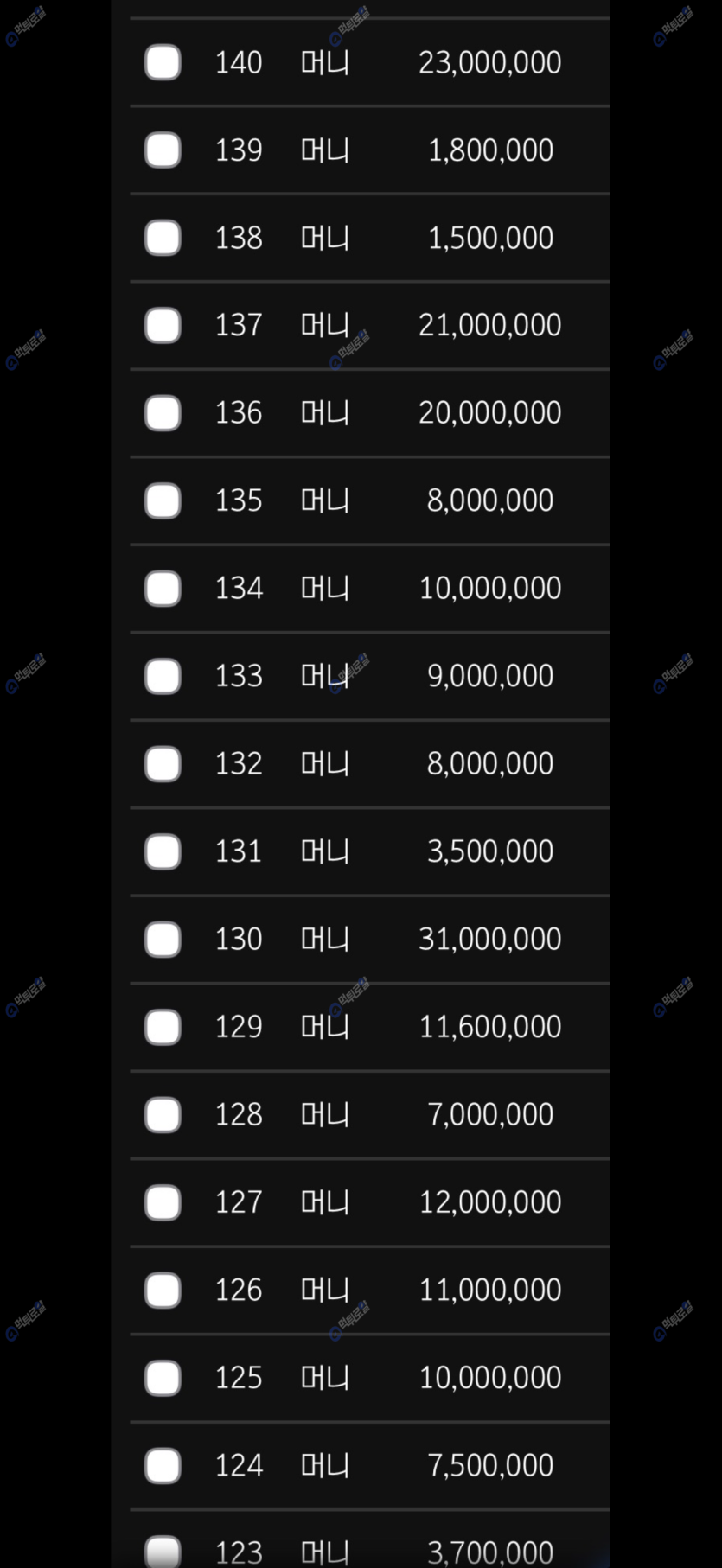Image resolution: width=722 pixels, height=1568 pixels.
Task: Select the checkbox for row 133
Action: 163,676
